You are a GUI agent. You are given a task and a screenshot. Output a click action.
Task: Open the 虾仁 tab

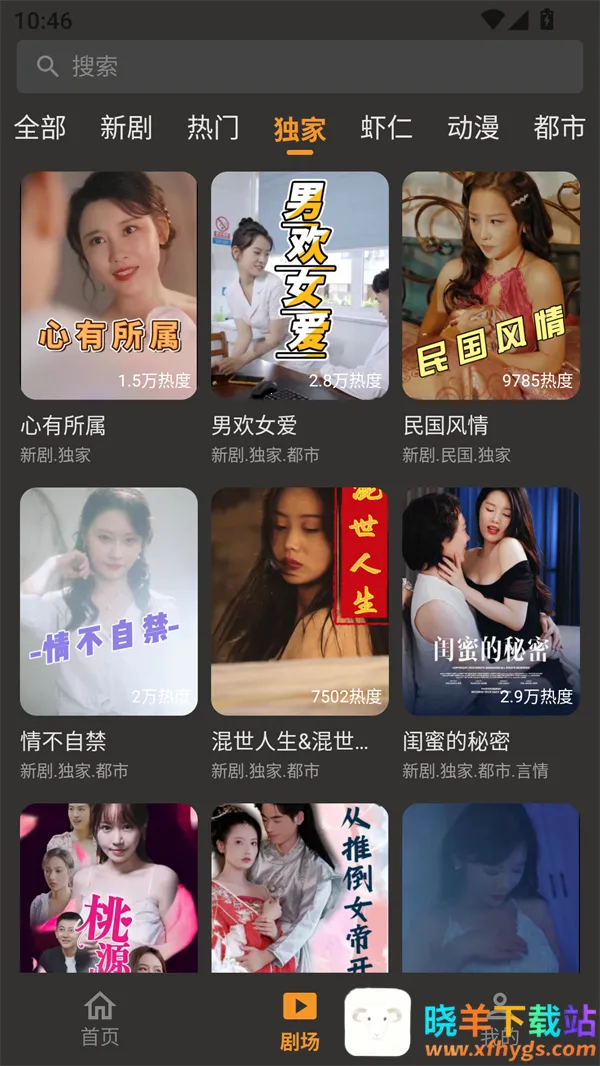tap(386, 128)
